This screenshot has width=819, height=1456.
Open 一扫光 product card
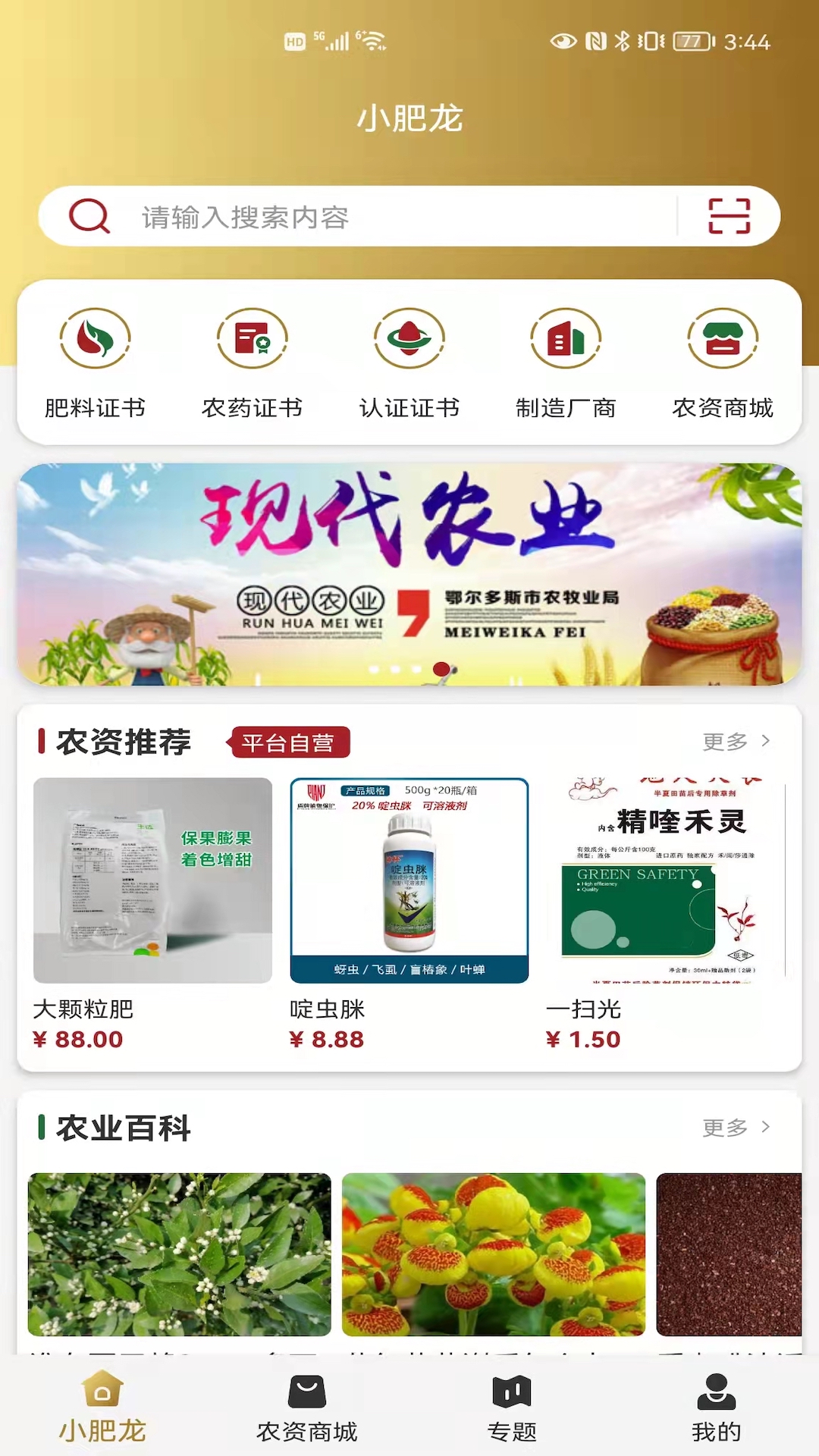click(x=666, y=914)
